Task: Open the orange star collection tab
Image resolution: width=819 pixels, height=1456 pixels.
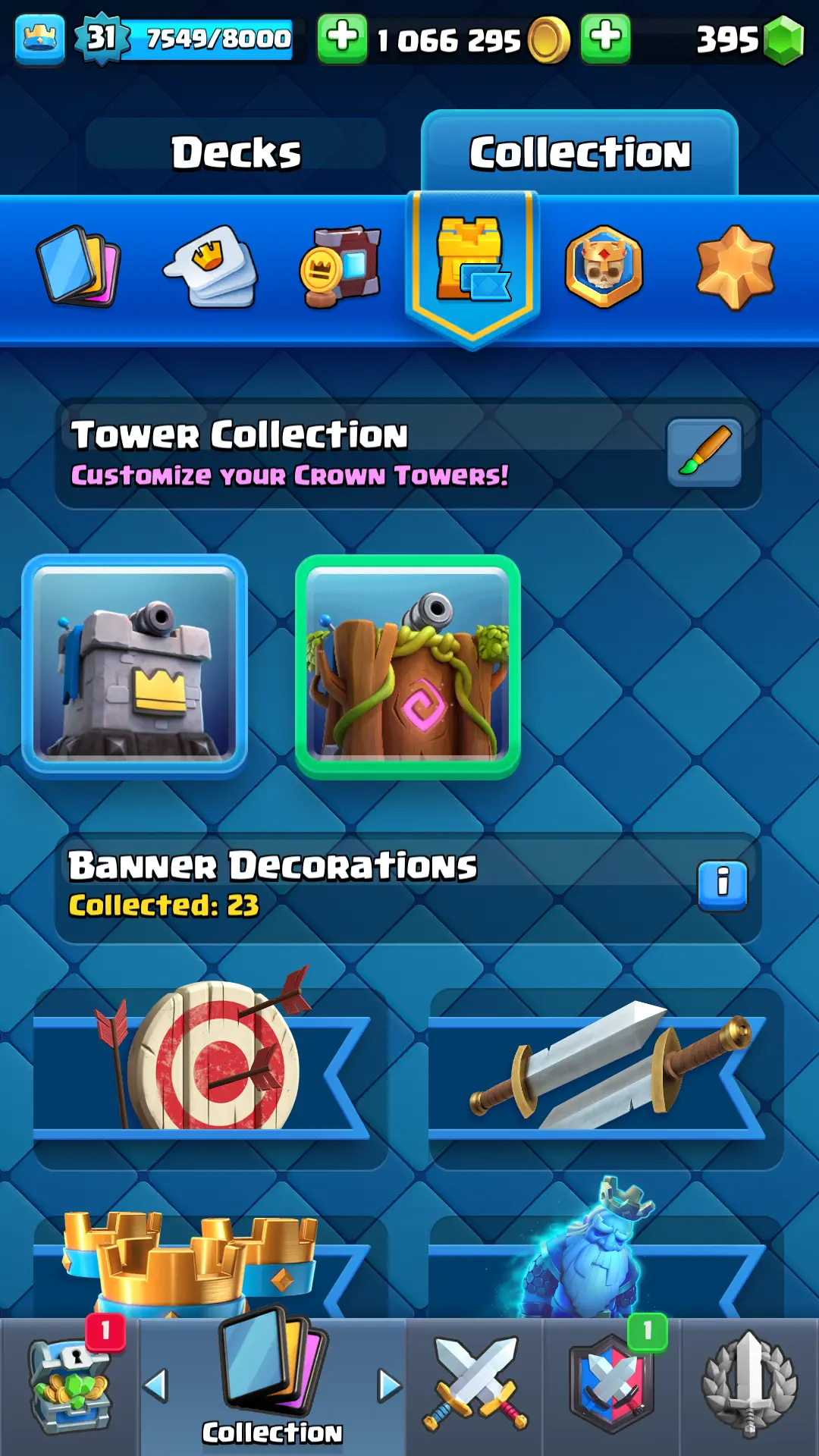Action: 735,266
